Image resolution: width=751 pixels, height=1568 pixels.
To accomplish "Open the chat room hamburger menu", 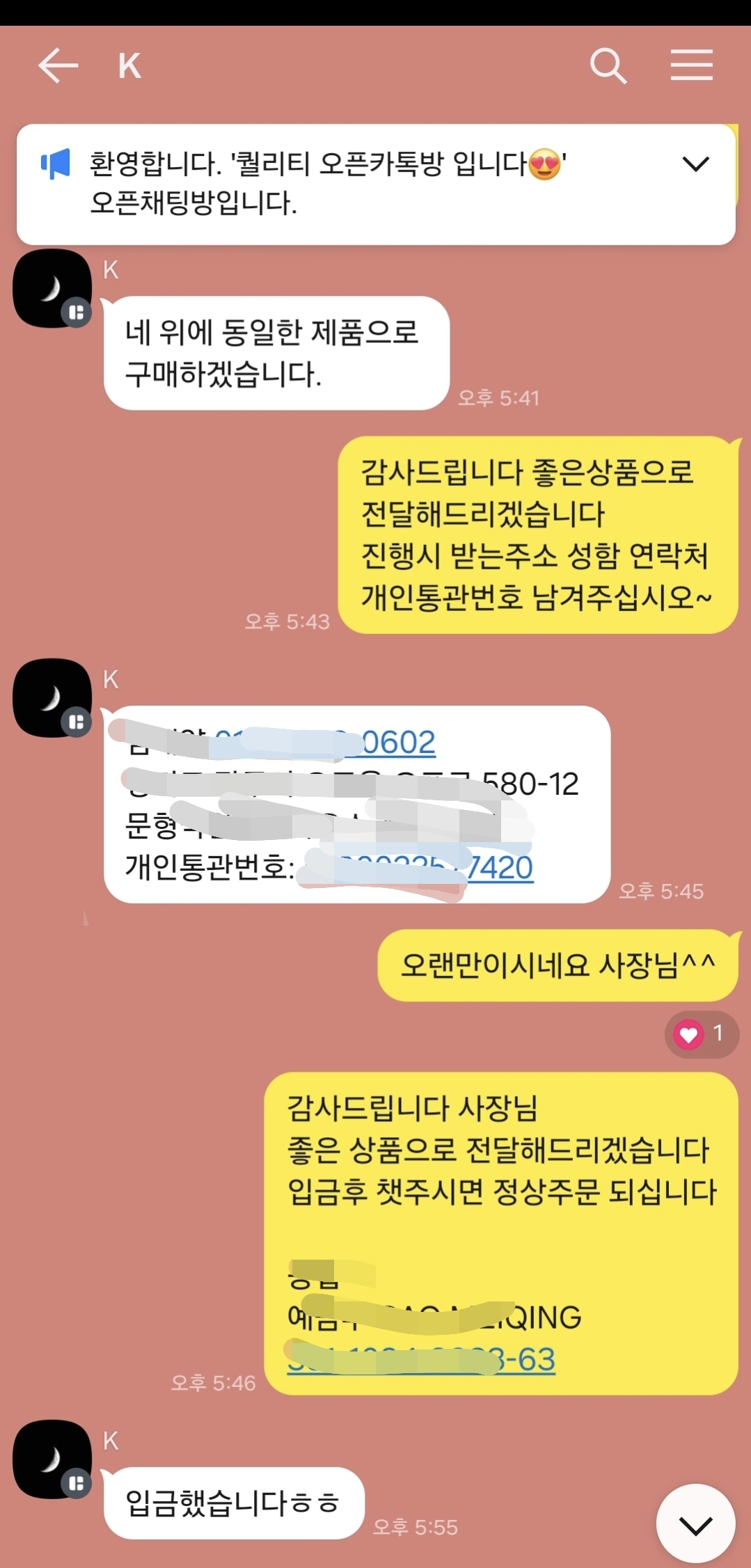I will click(x=691, y=65).
